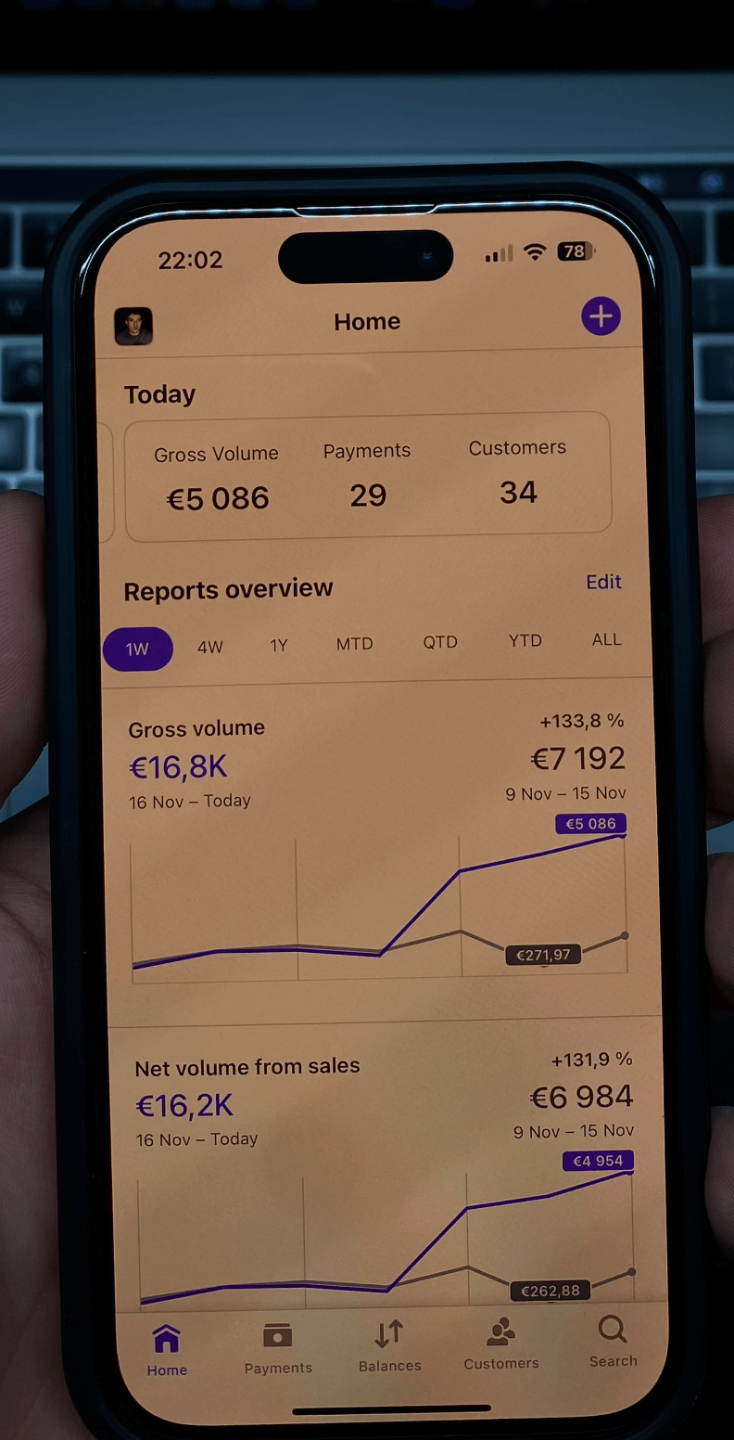Go to the Home tab

click(166, 1350)
